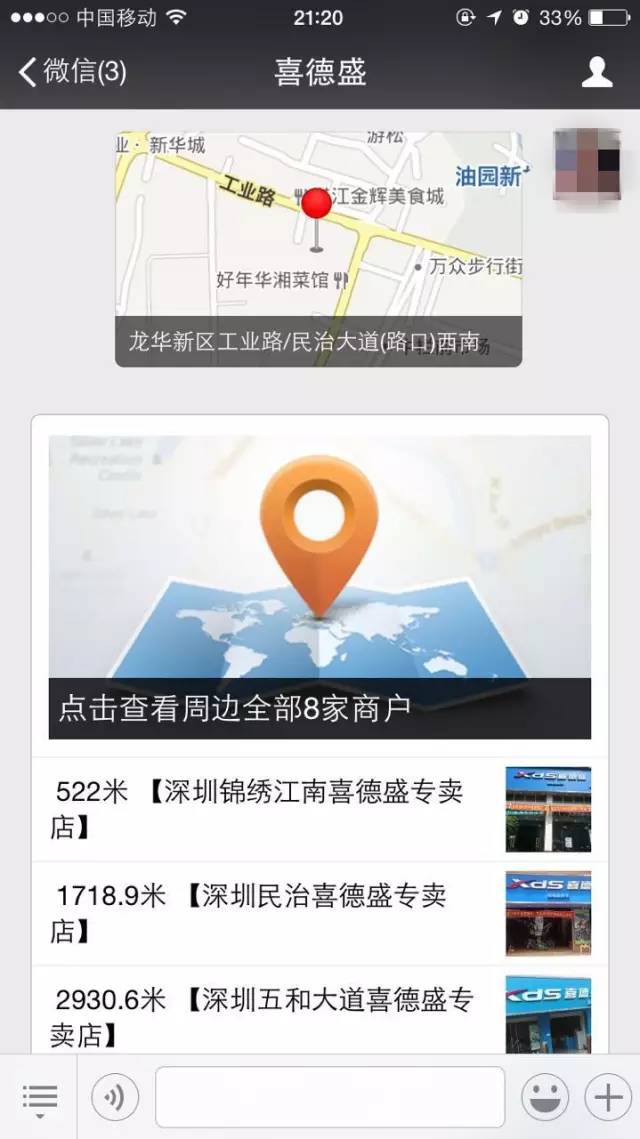Open 深圳锦绣江南喜德盛专卖店 at 522米
640x1139 pixels.
pyautogui.click(x=319, y=809)
